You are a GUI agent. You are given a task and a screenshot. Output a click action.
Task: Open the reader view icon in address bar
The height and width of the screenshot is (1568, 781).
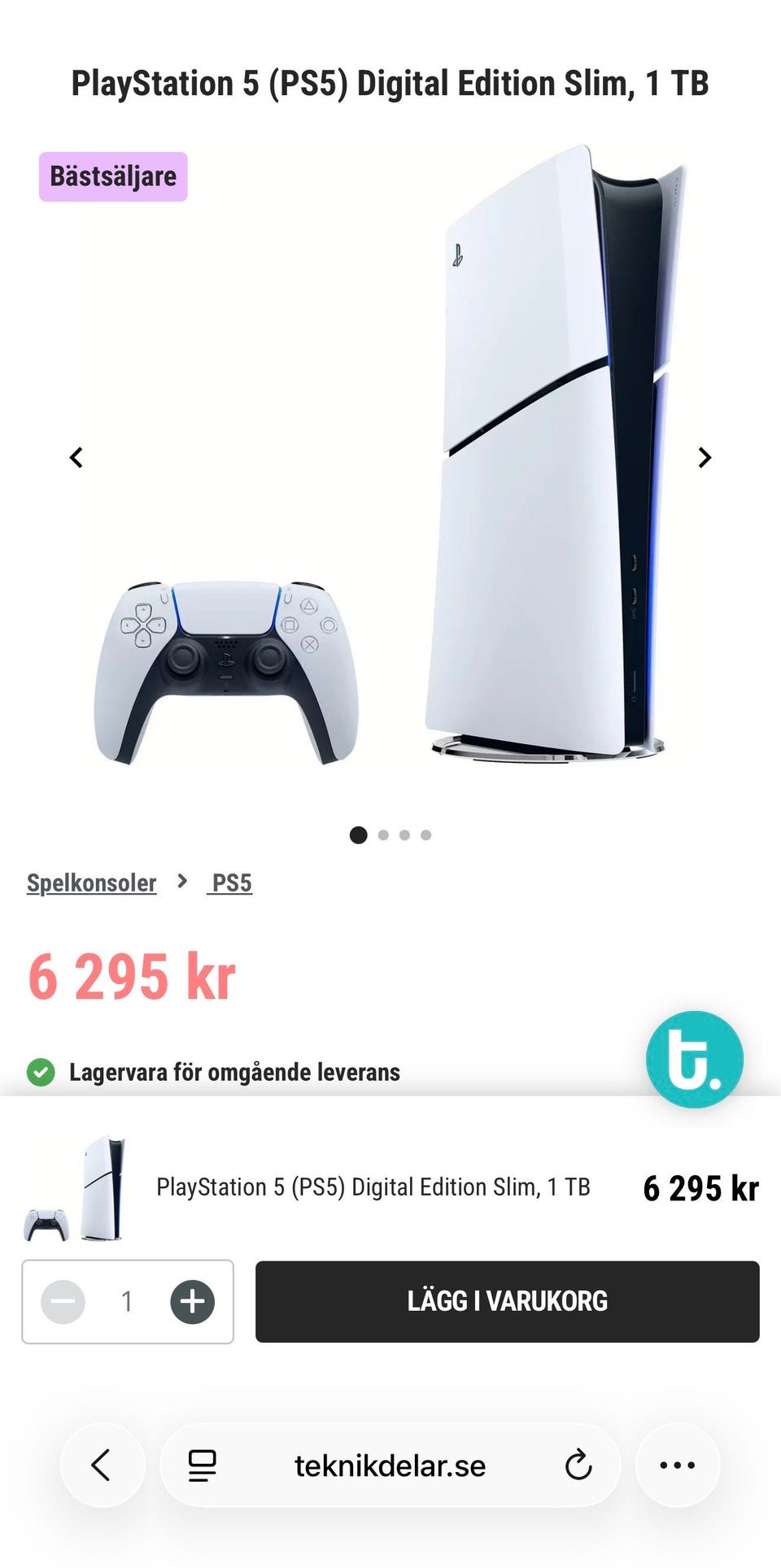pos(202,1464)
